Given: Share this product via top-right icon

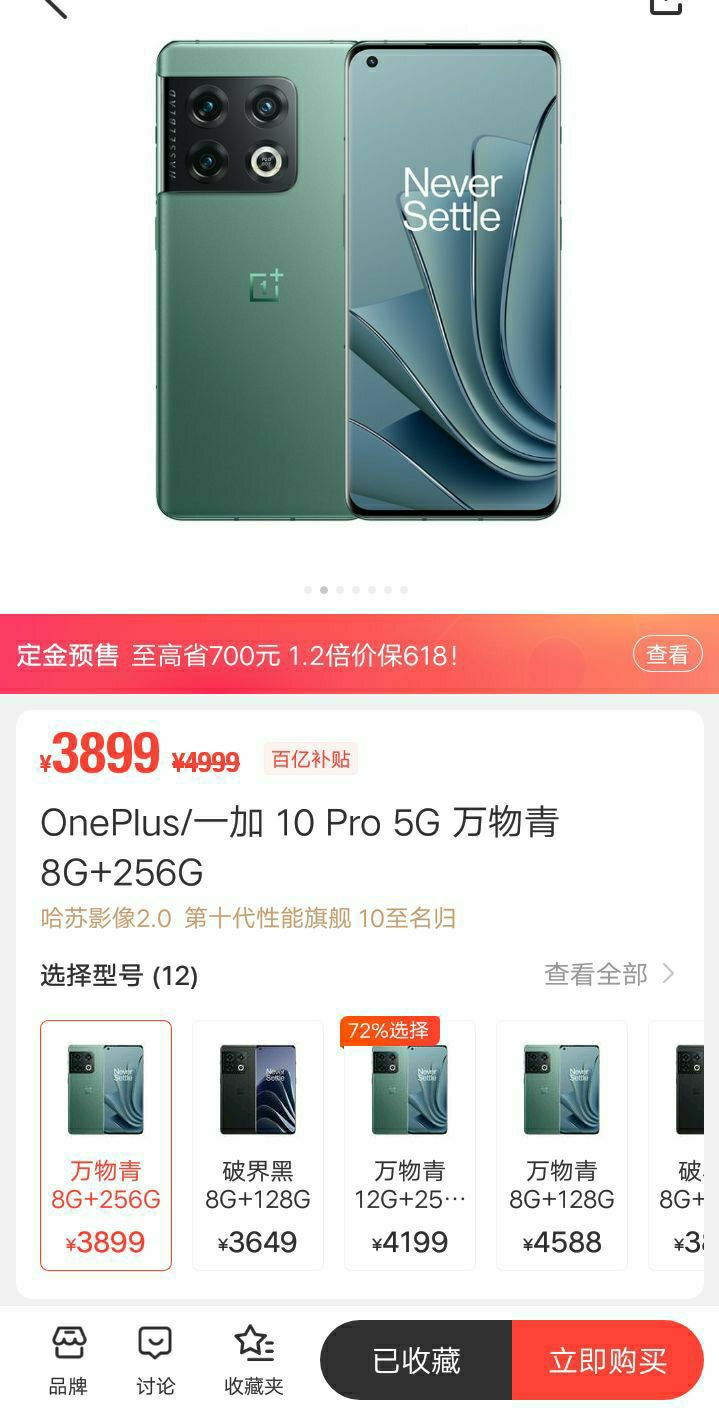Looking at the screenshot, I should pos(665,6).
